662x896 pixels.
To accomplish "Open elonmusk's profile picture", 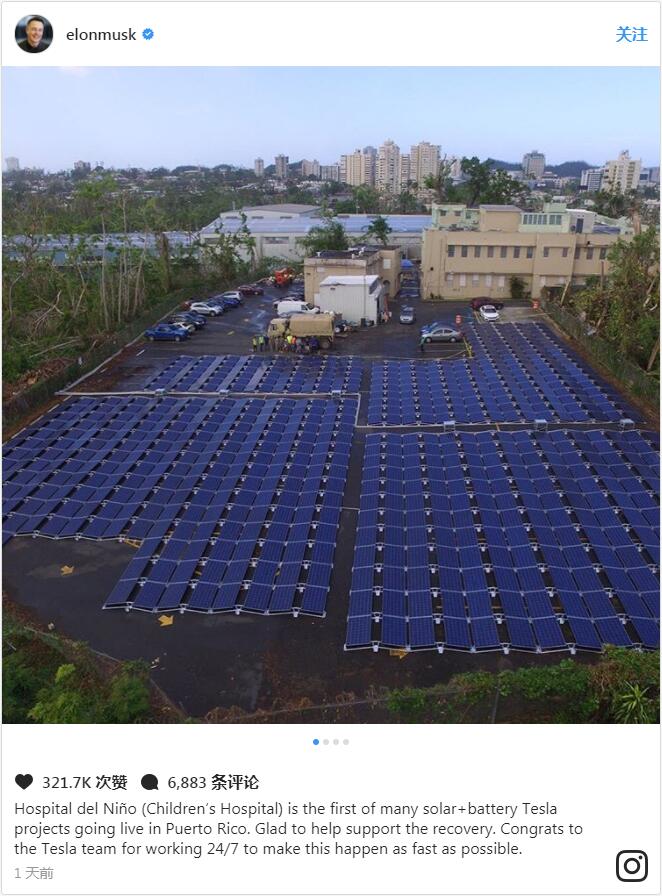I will (x=34, y=34).
